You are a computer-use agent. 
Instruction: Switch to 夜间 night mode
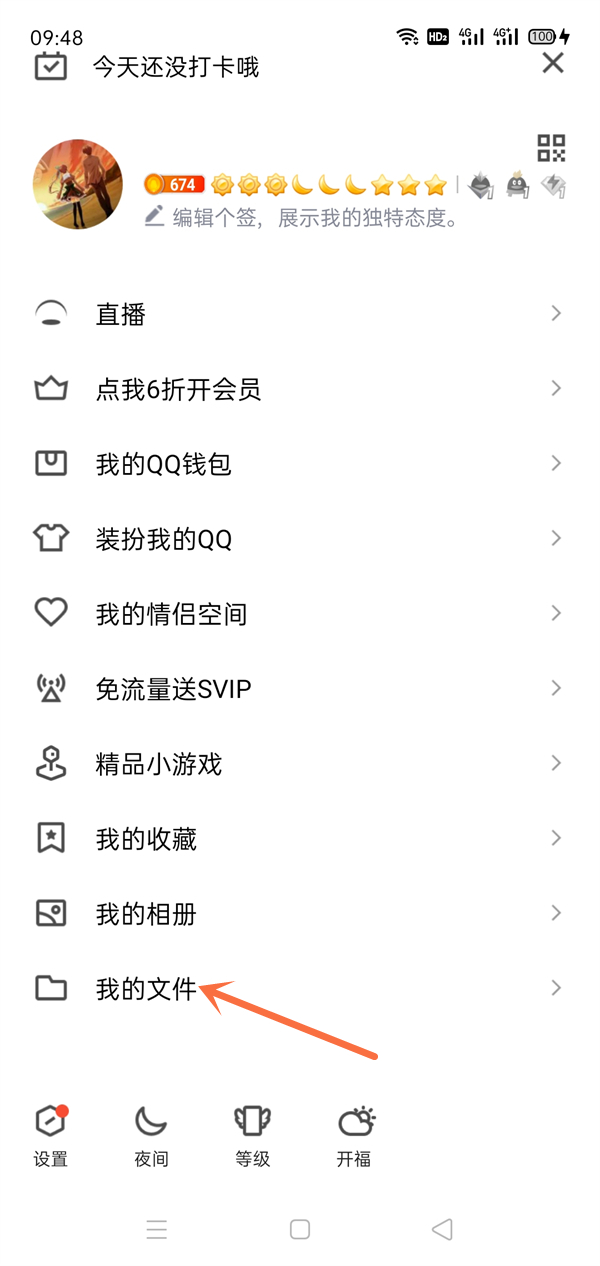pyautogui.click(x=151, y=1135)
